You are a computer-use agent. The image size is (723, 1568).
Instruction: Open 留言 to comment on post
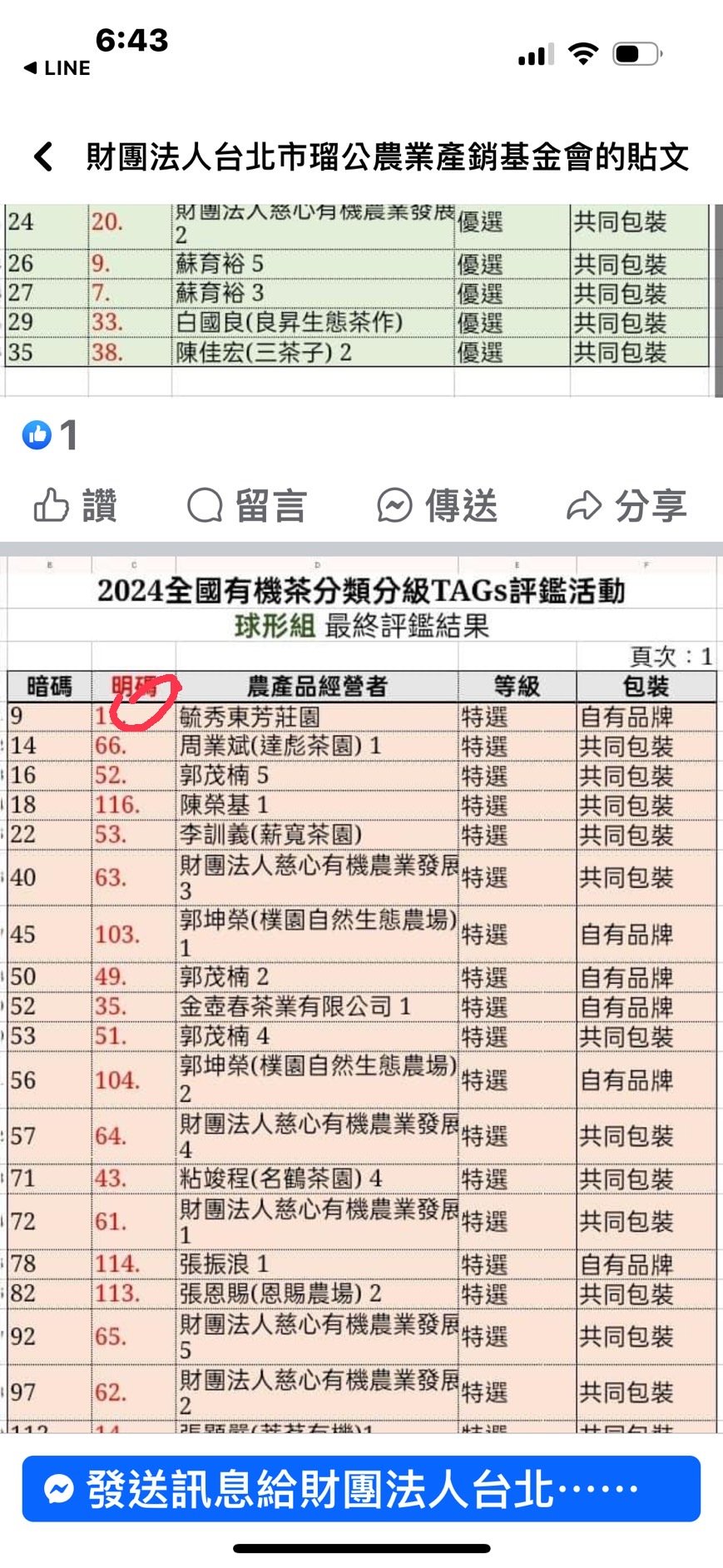247,505
